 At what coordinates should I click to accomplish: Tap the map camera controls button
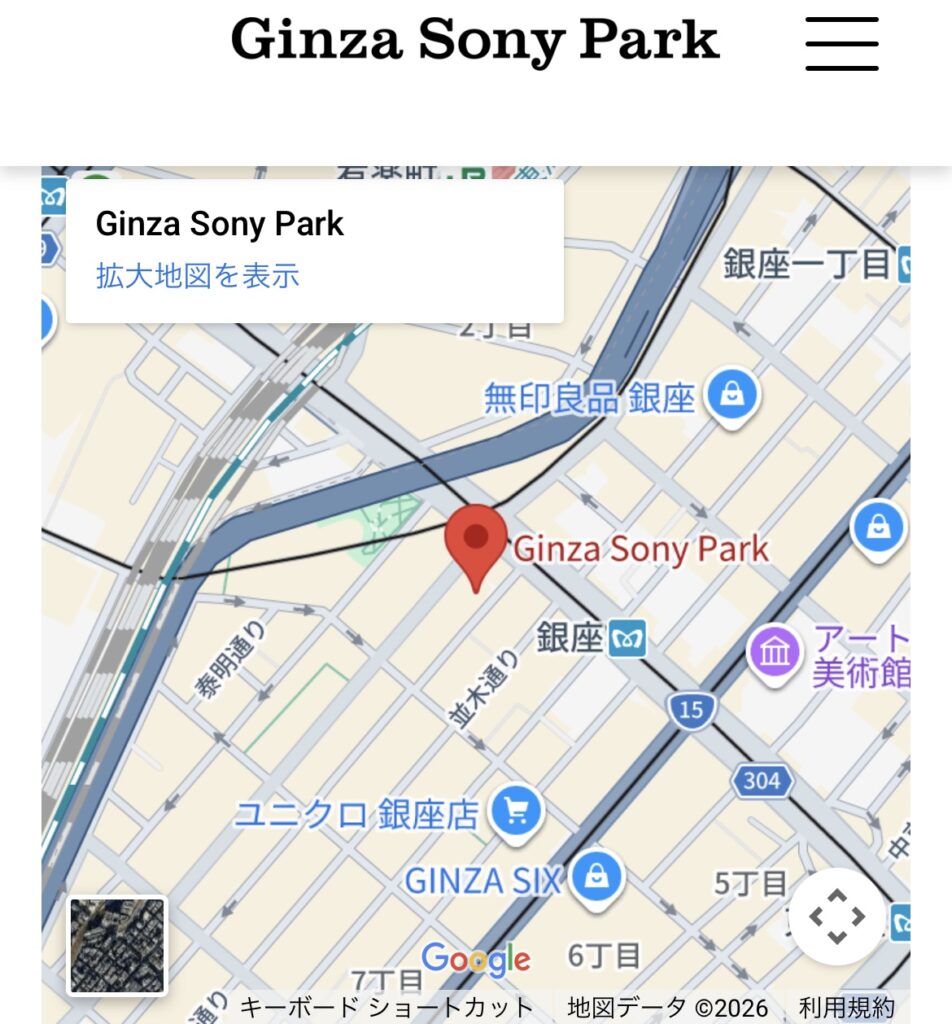[836, 916]
